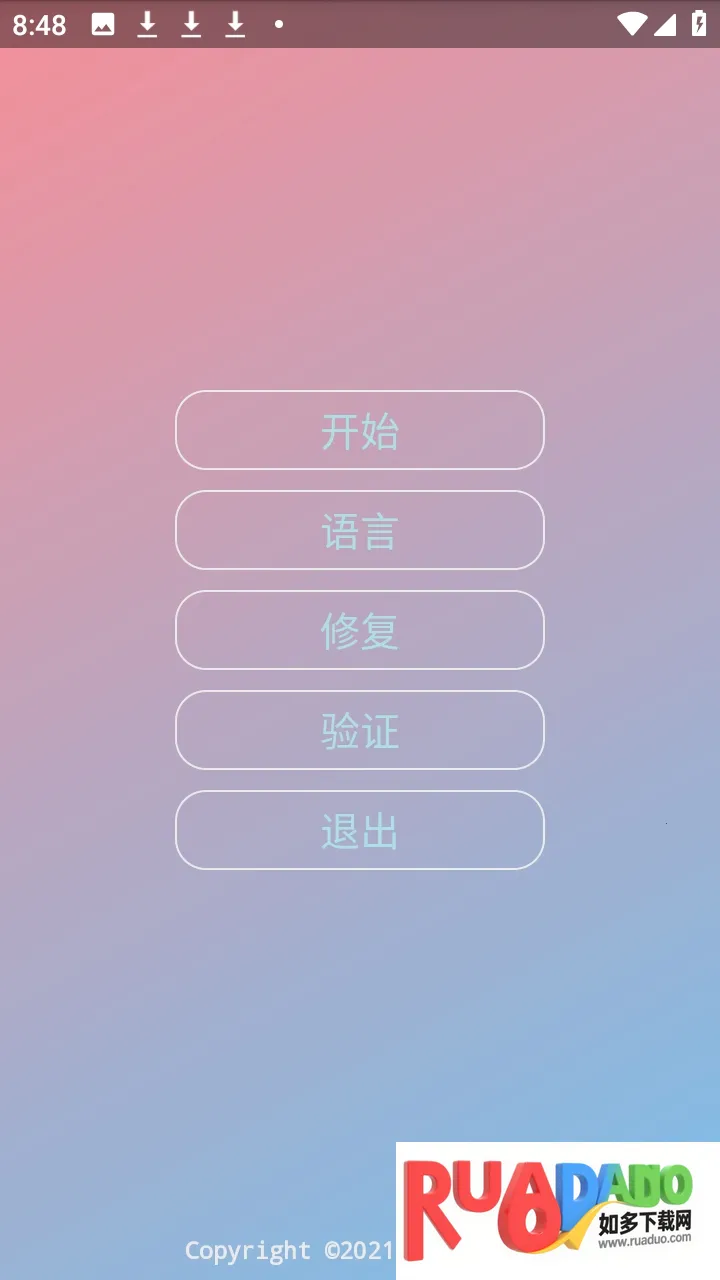Exit via the 退出 button

point(360,830)
